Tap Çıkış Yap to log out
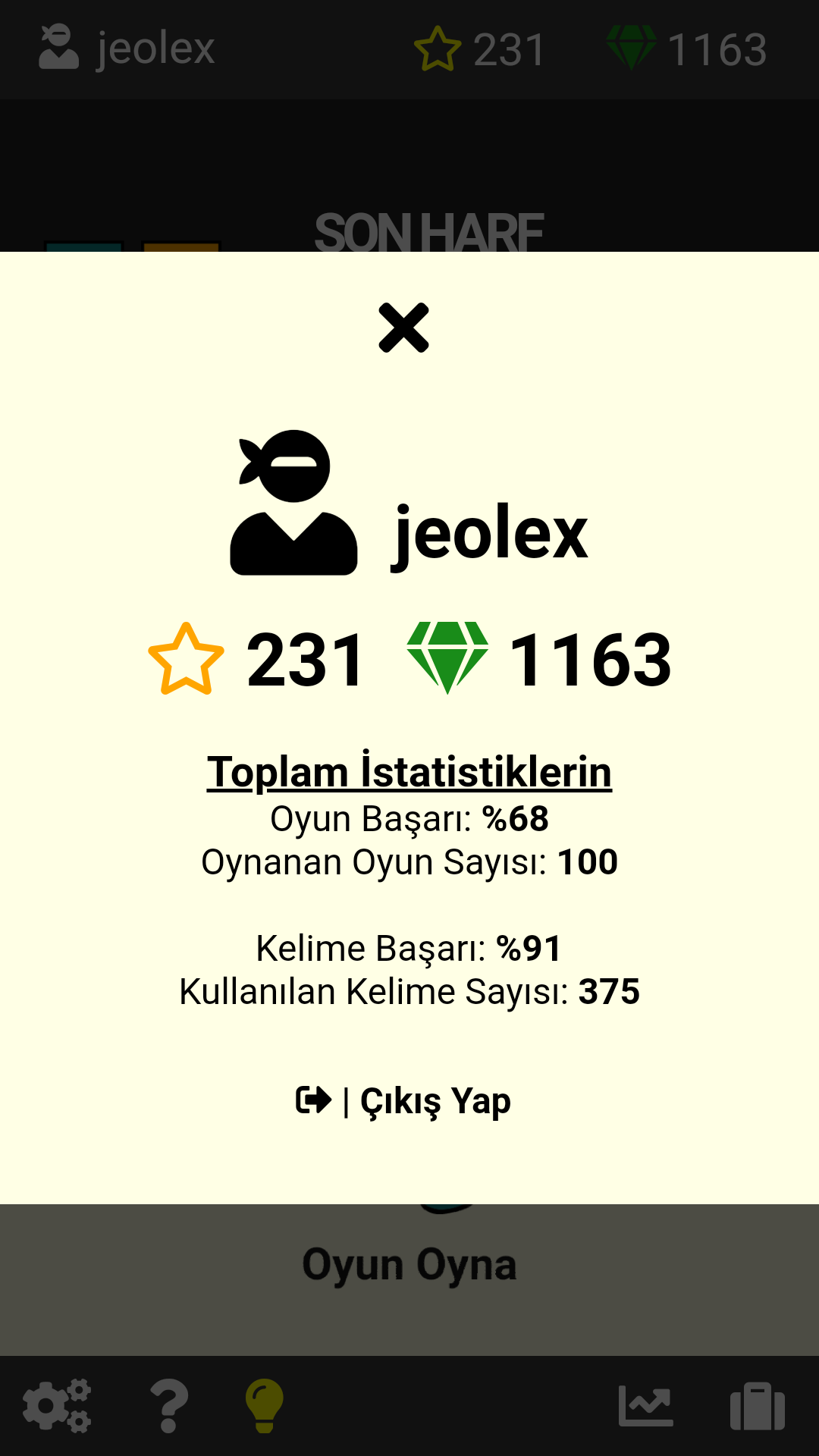 pyautogui.click(x=404, y=1100)
